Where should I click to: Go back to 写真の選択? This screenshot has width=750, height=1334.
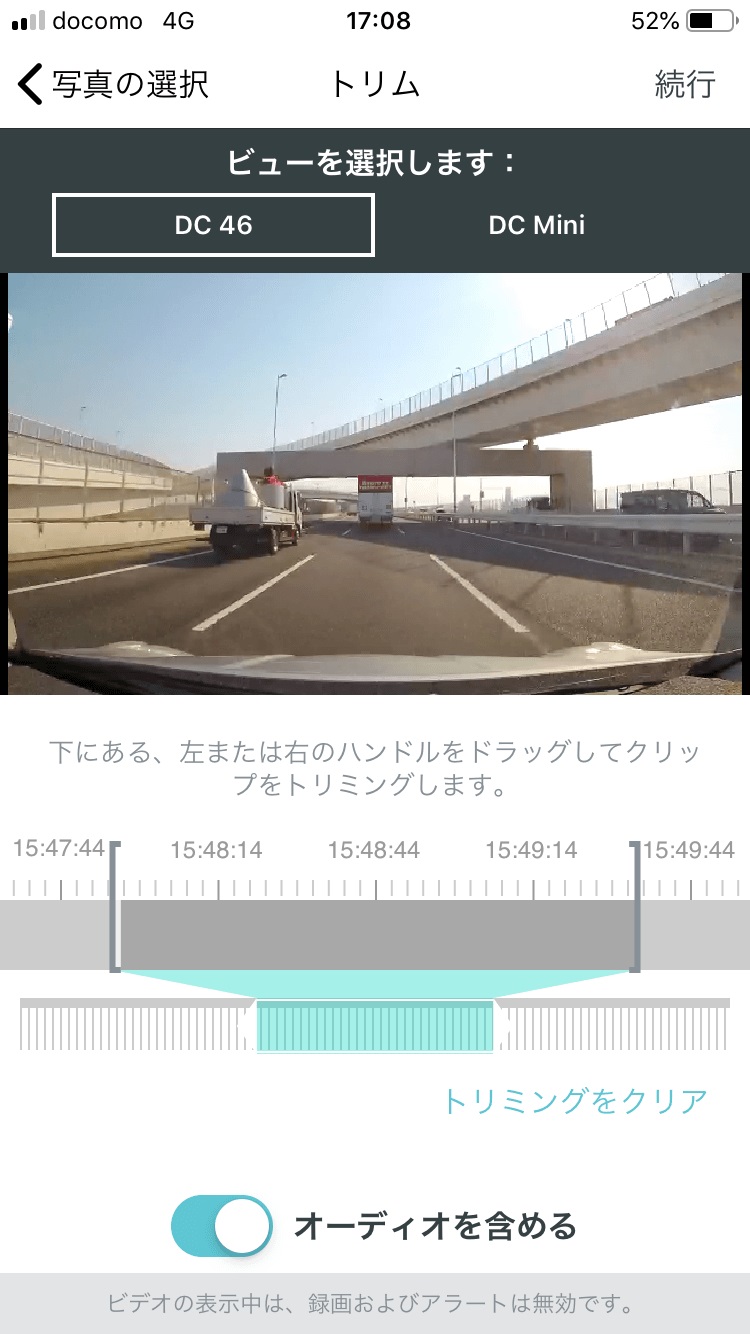point(112,84)
